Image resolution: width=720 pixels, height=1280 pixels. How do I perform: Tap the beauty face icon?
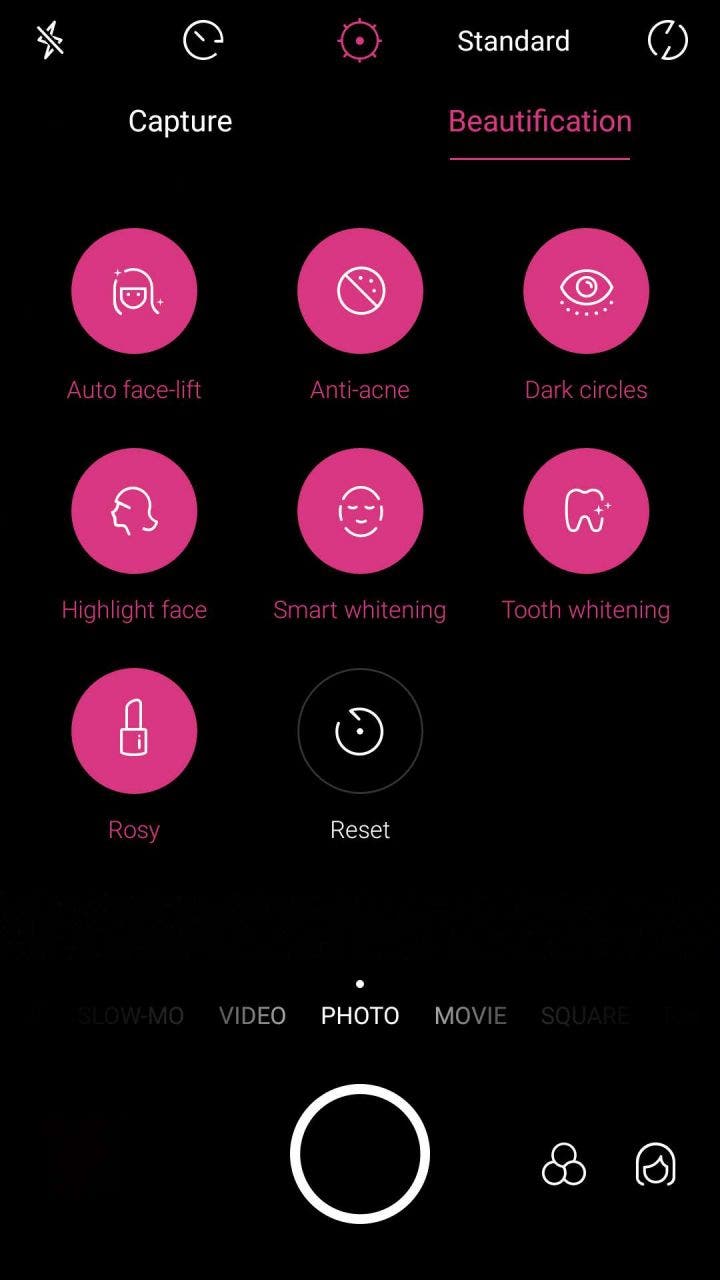coord(656,1165)
